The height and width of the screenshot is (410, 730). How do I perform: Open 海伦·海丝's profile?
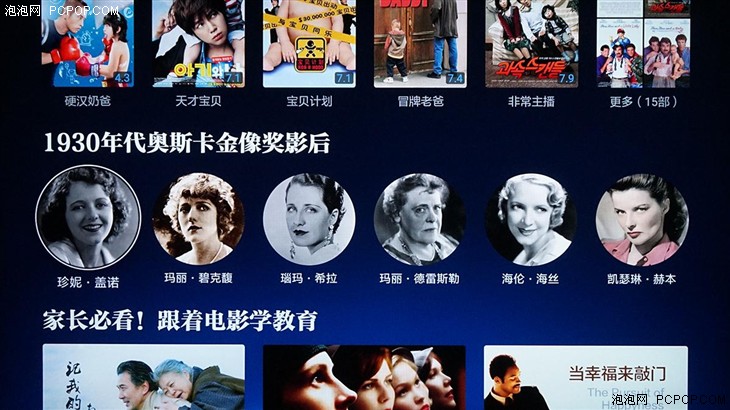click(531, 219)
